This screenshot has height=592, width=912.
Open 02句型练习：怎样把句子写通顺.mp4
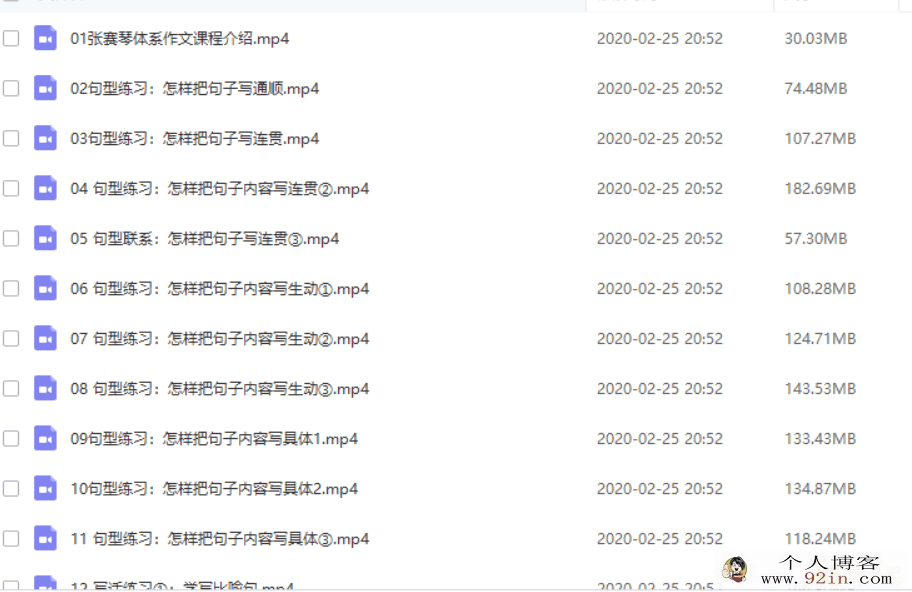pos(195,89)
